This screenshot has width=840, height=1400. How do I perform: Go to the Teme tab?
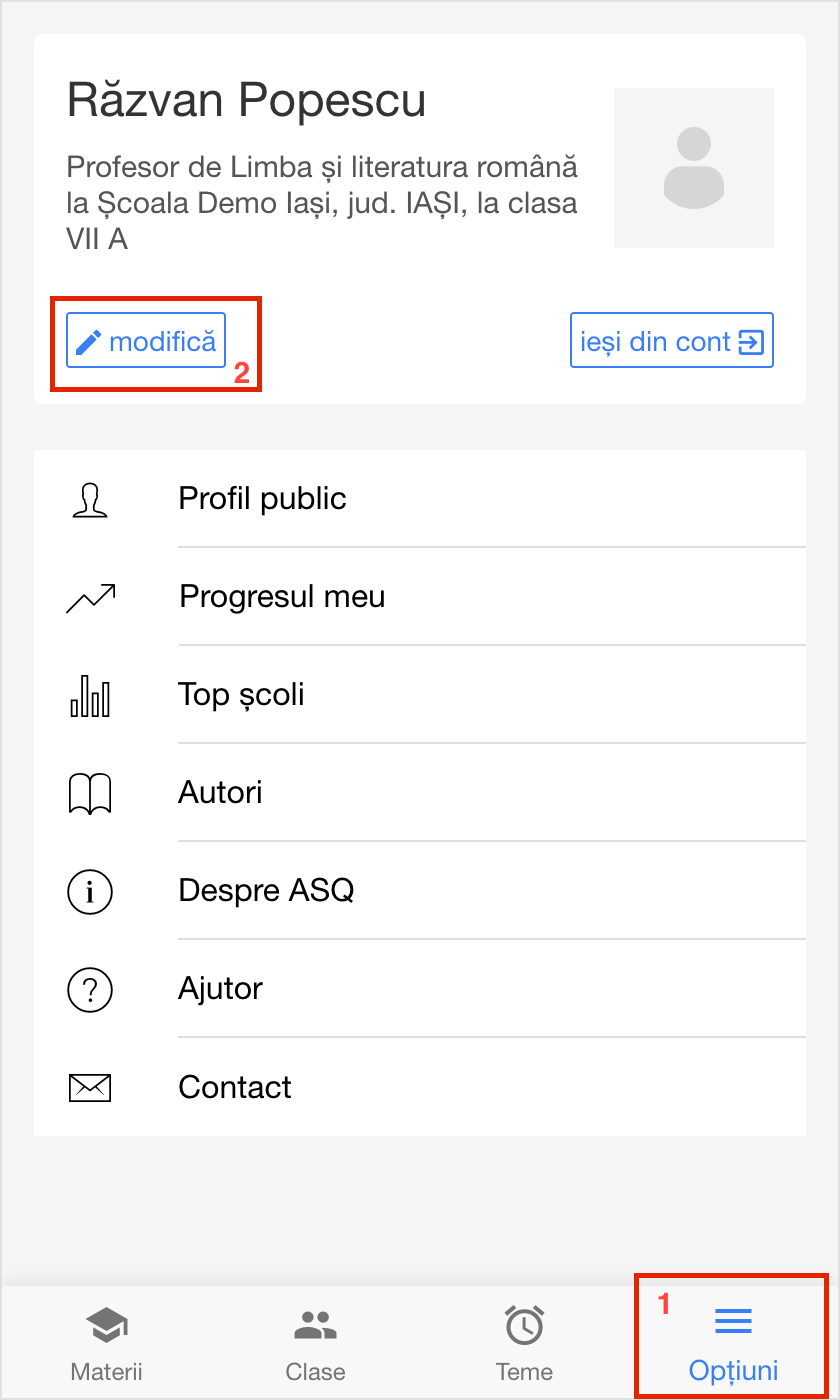click(524, 1343)
